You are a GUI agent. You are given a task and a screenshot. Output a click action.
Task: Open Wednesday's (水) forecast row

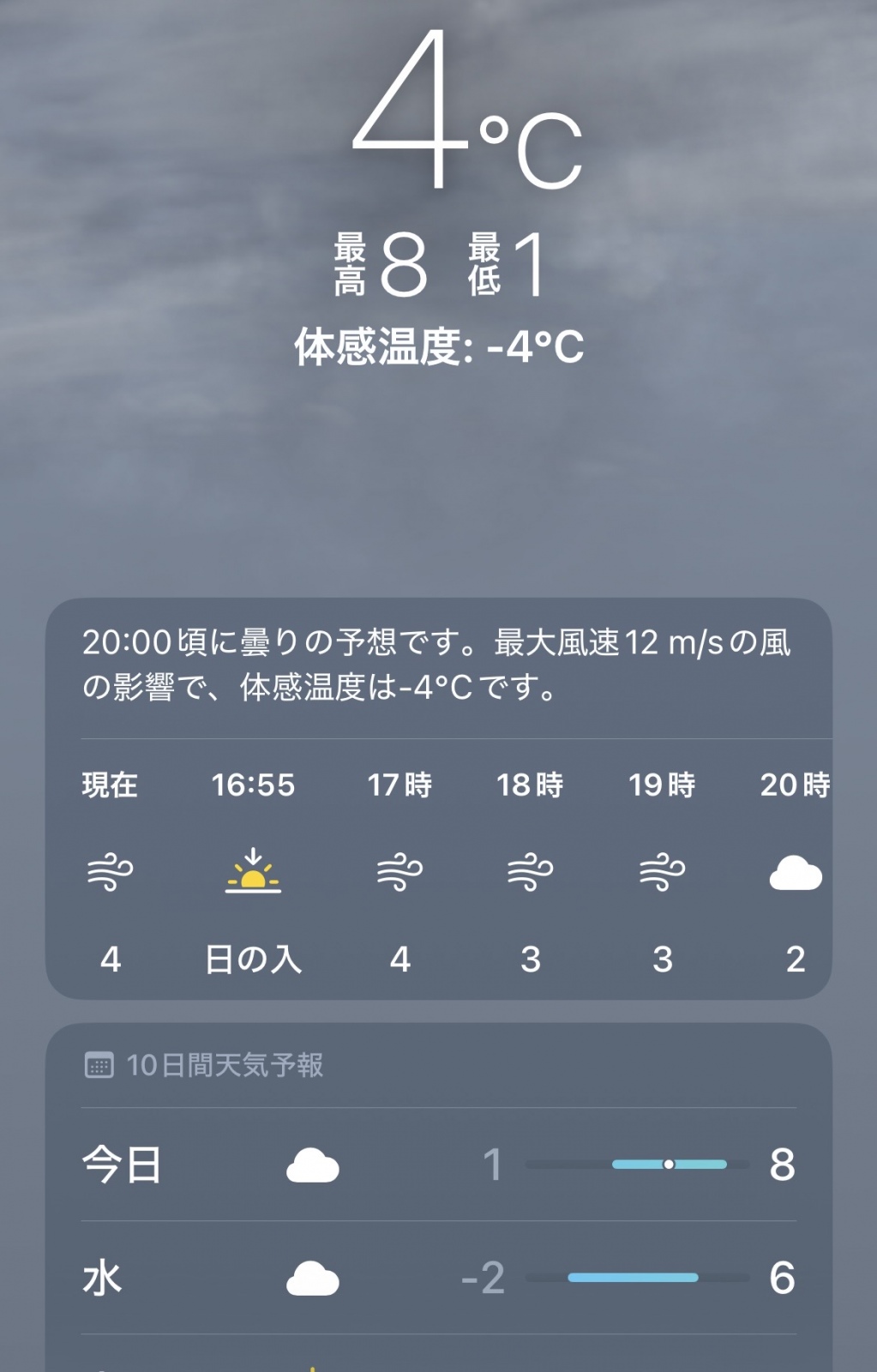click(x=437, y=1278)
